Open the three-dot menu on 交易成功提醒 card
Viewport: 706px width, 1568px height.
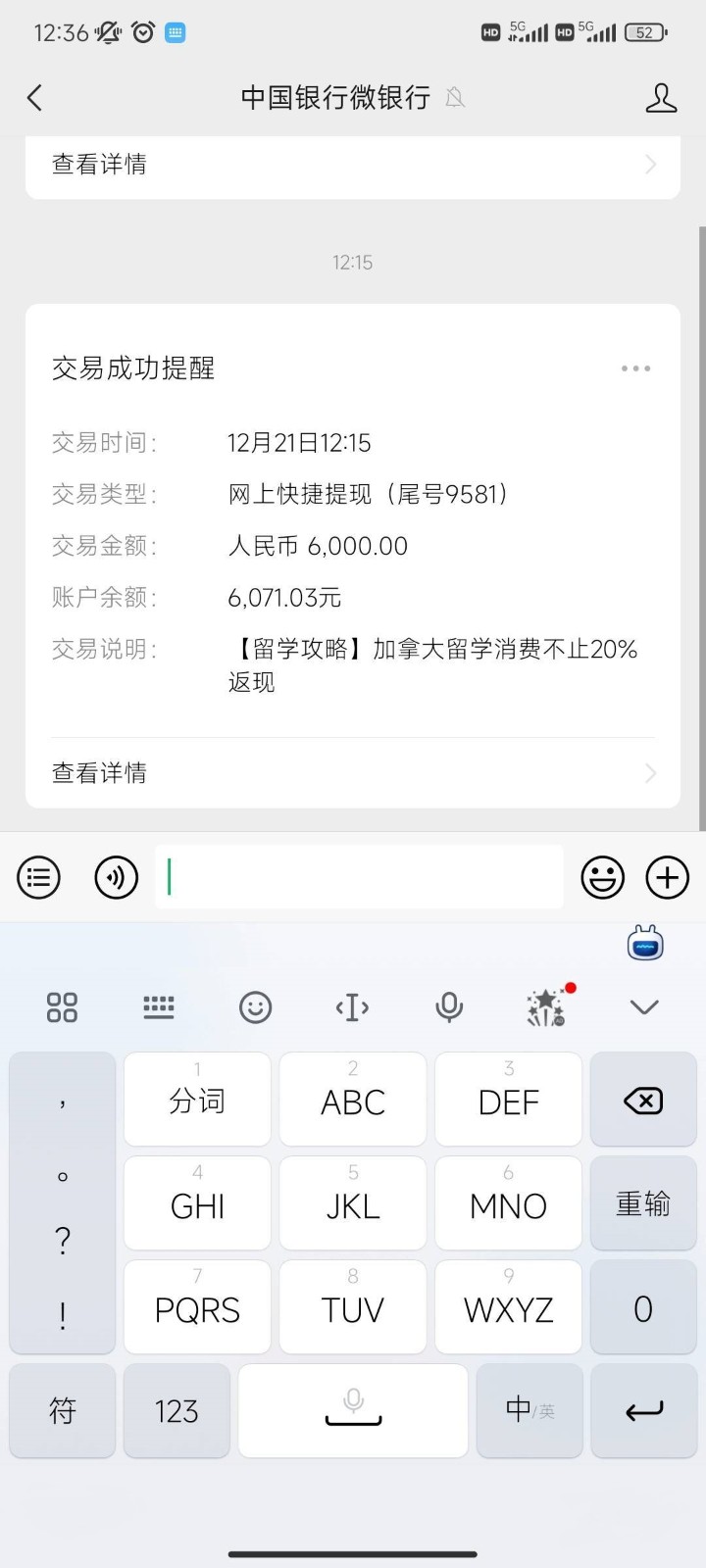(x=635, y=368)
